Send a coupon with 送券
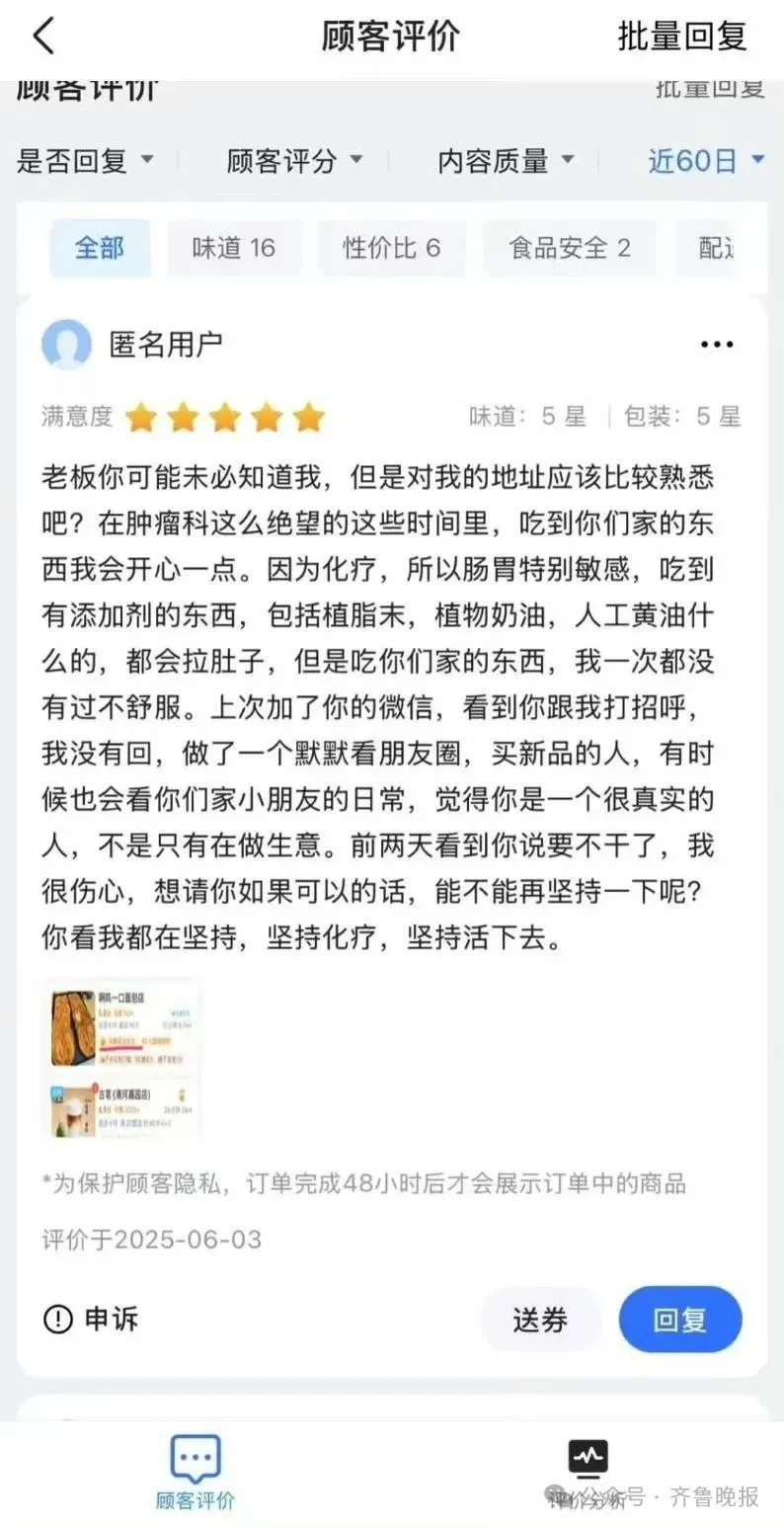The width and height of the screenshot is (784, 1528). click(540, 1320)
